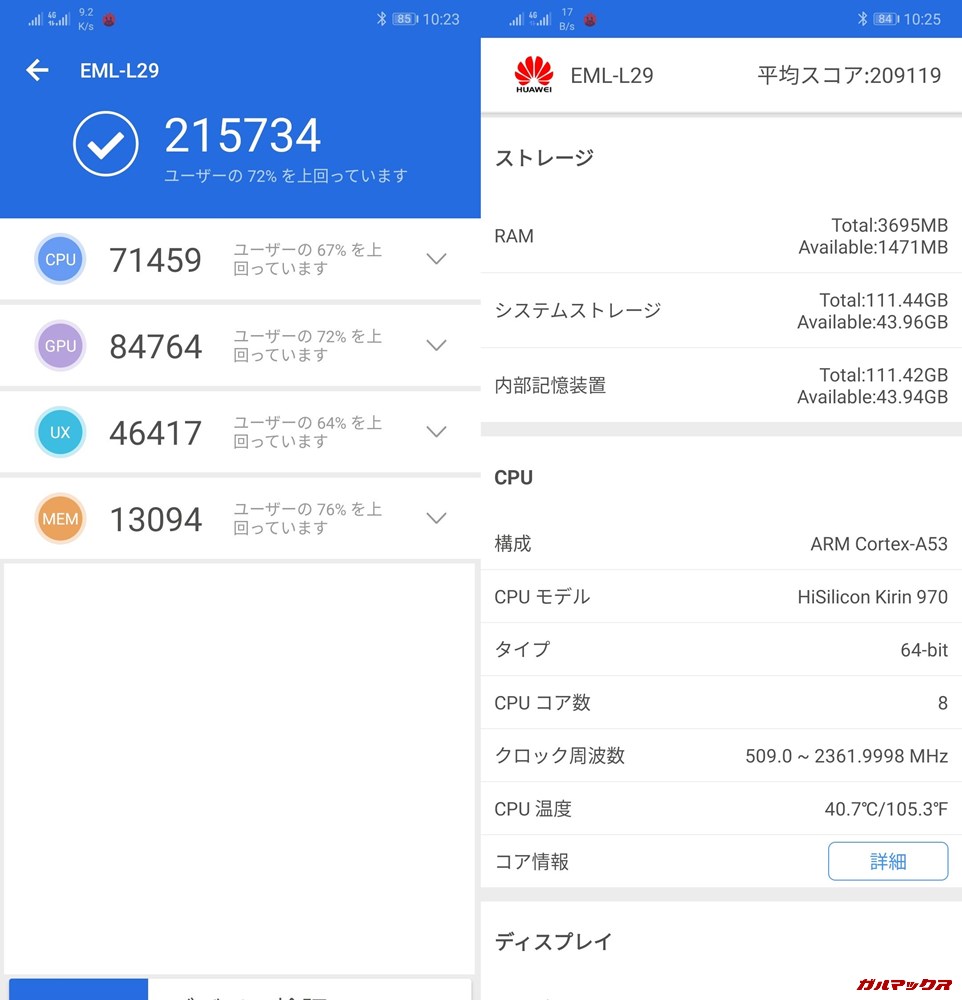Screen dimensions: 962x1000
Task: Tap the Huawei logo next to EML-L29
Action: [533, 75]
